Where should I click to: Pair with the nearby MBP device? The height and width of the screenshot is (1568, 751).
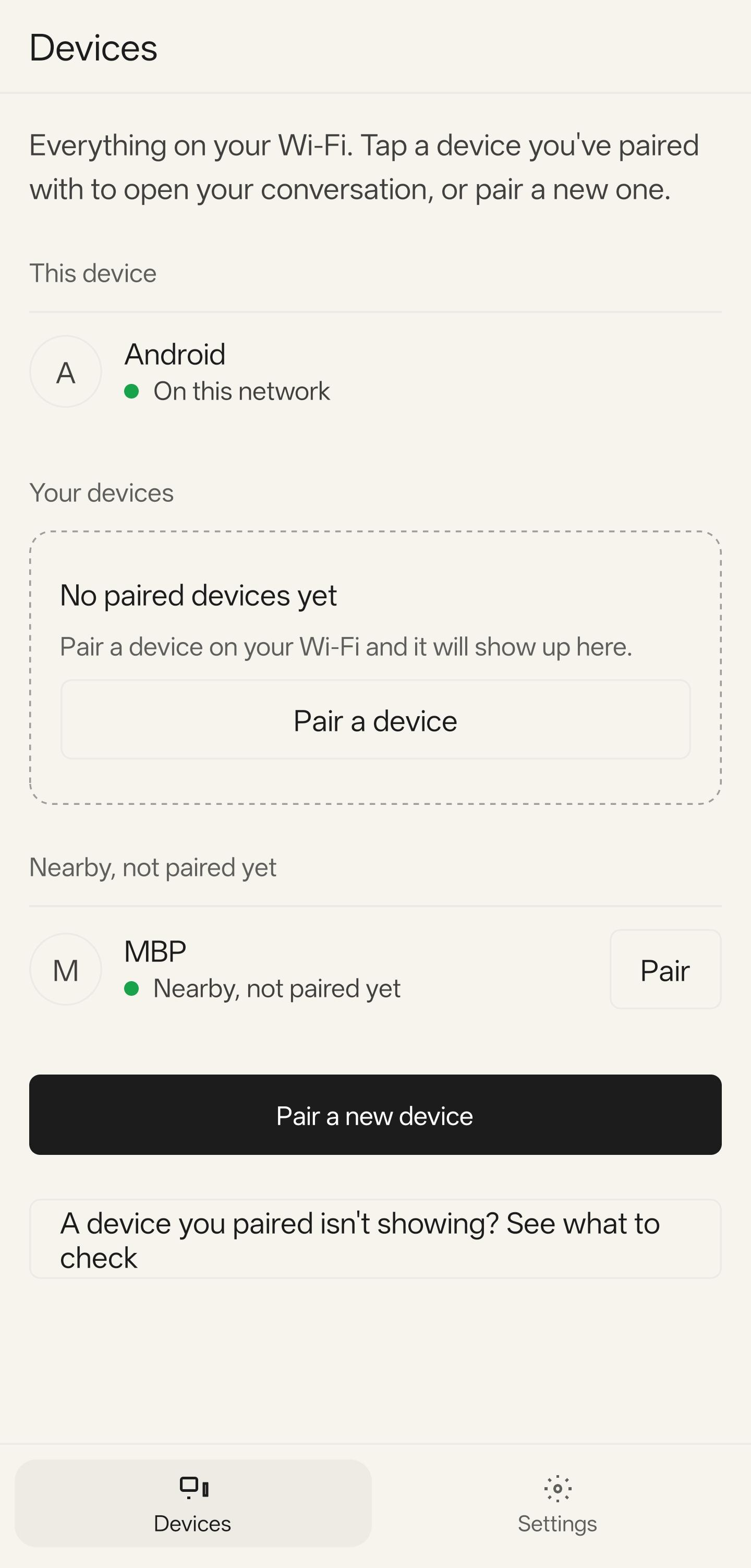click(x=665, y=969)
